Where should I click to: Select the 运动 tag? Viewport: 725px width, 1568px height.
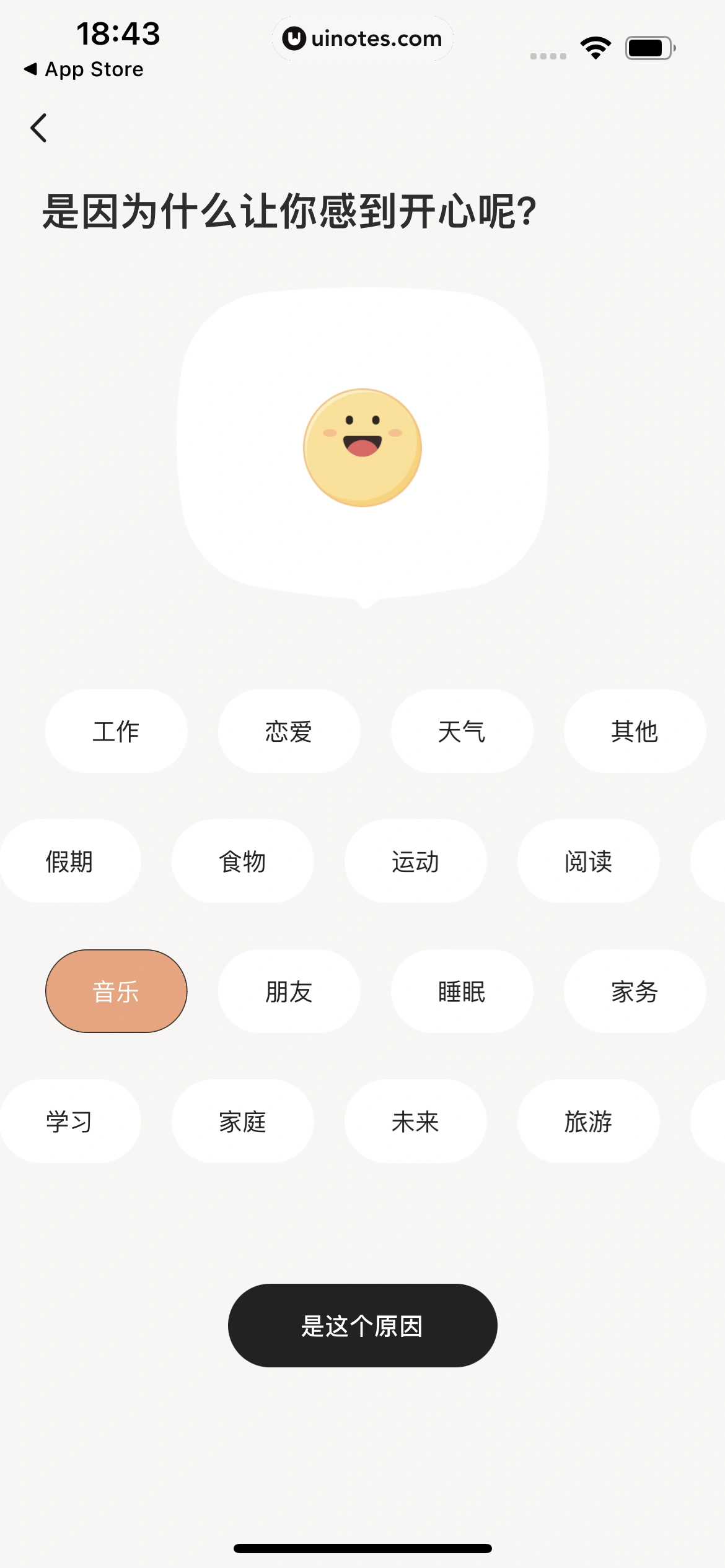415,861
